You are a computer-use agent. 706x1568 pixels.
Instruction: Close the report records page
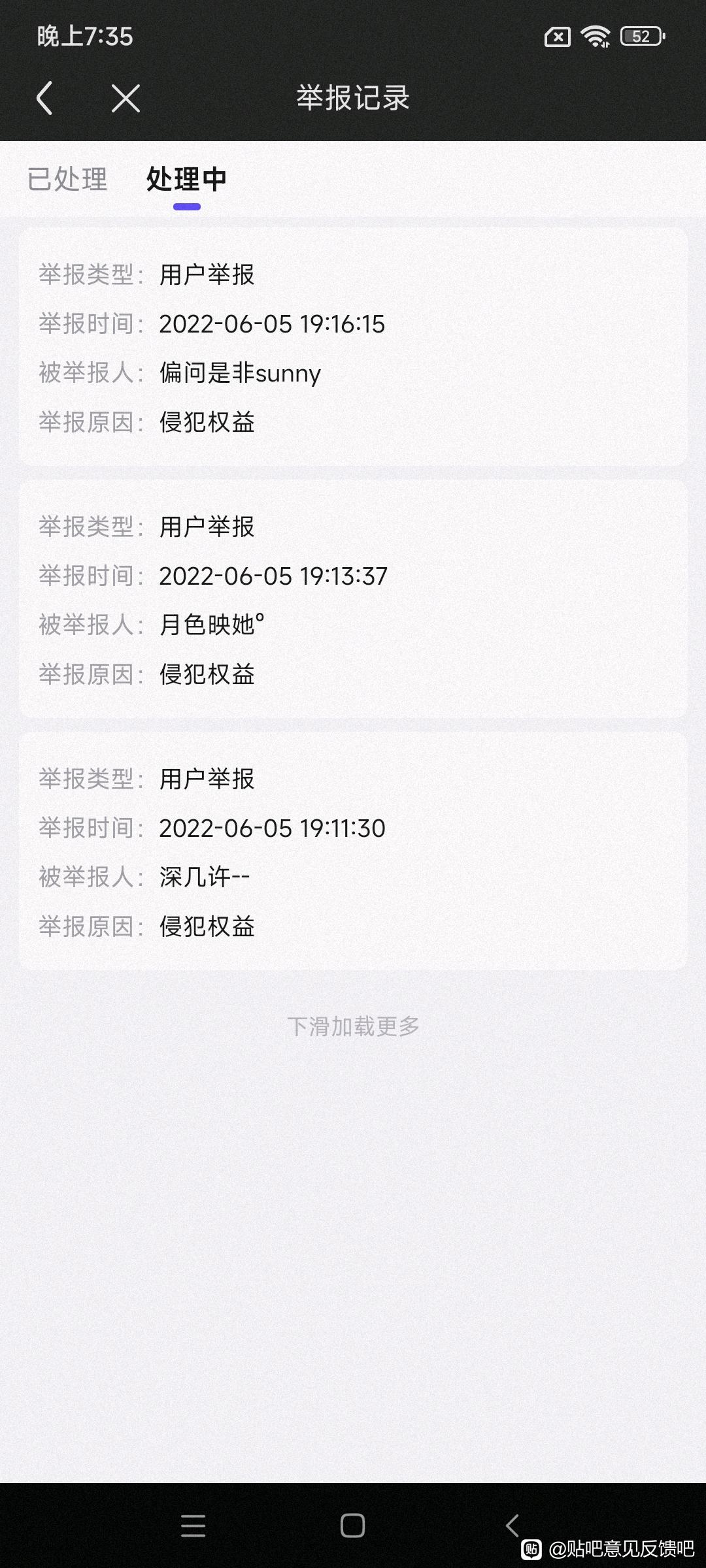coord(126,99)
